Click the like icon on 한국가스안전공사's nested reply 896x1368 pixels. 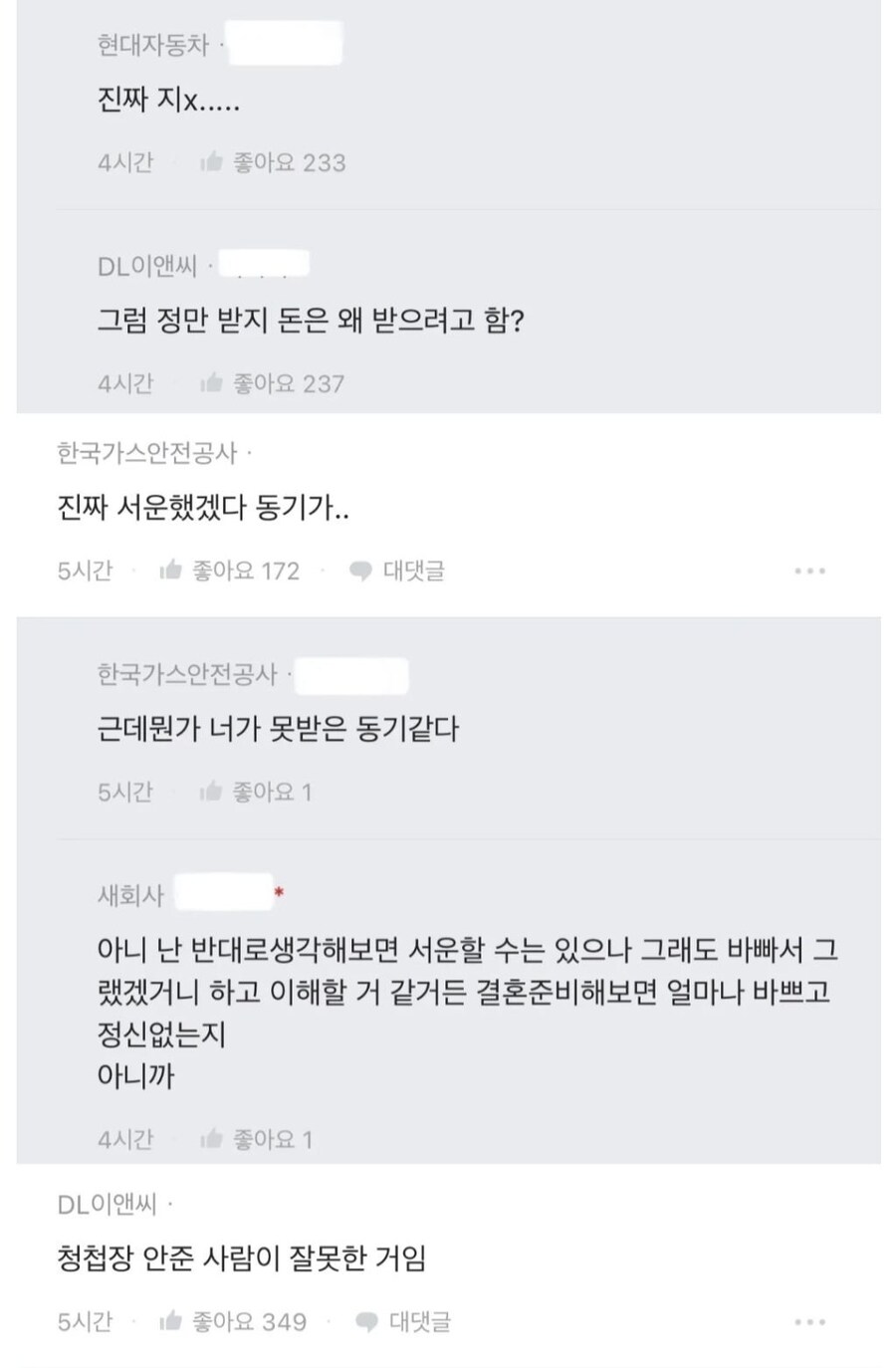[211, 793]
